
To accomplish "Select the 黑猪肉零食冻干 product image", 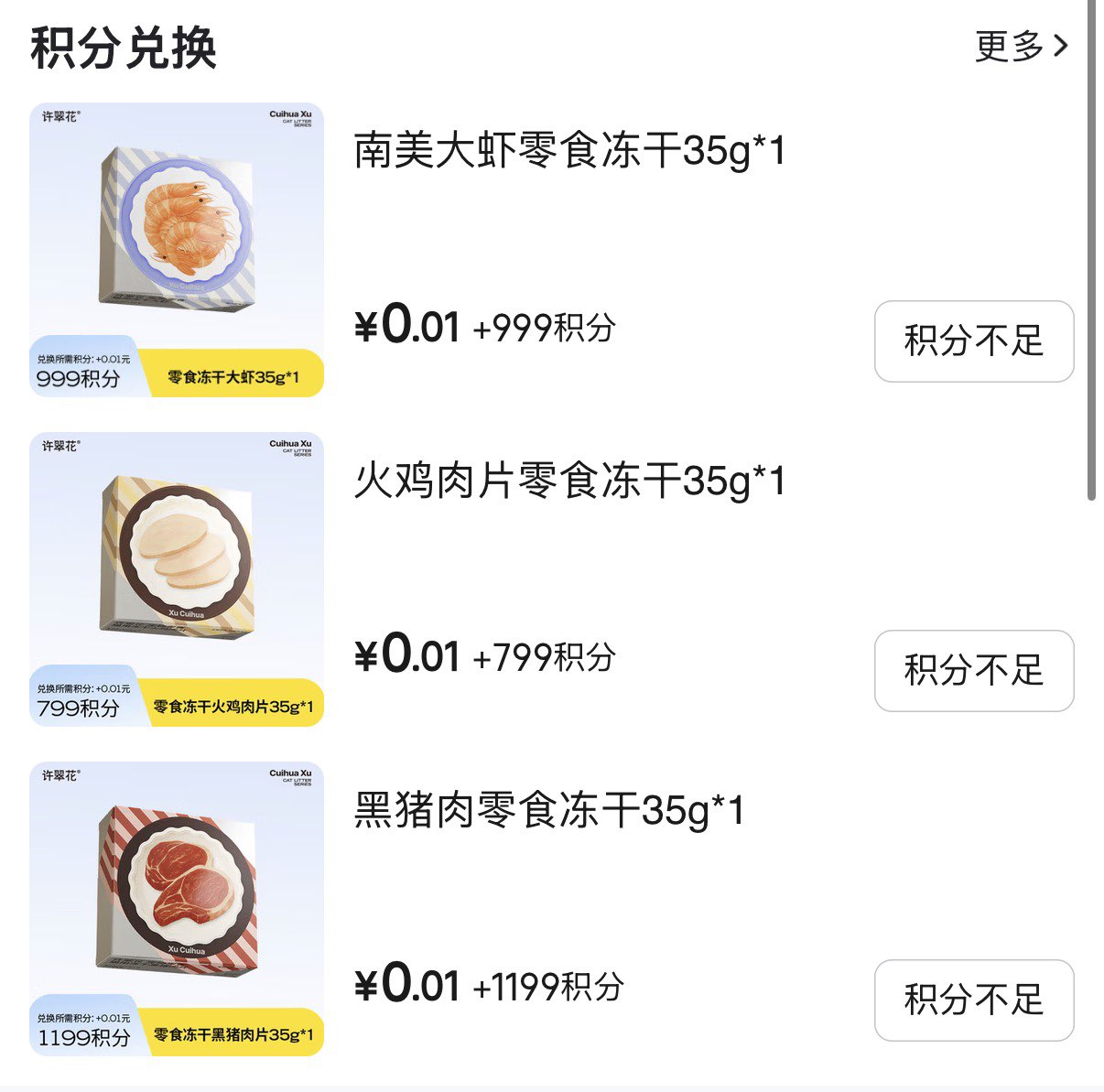I will click(x=177, y=908).
